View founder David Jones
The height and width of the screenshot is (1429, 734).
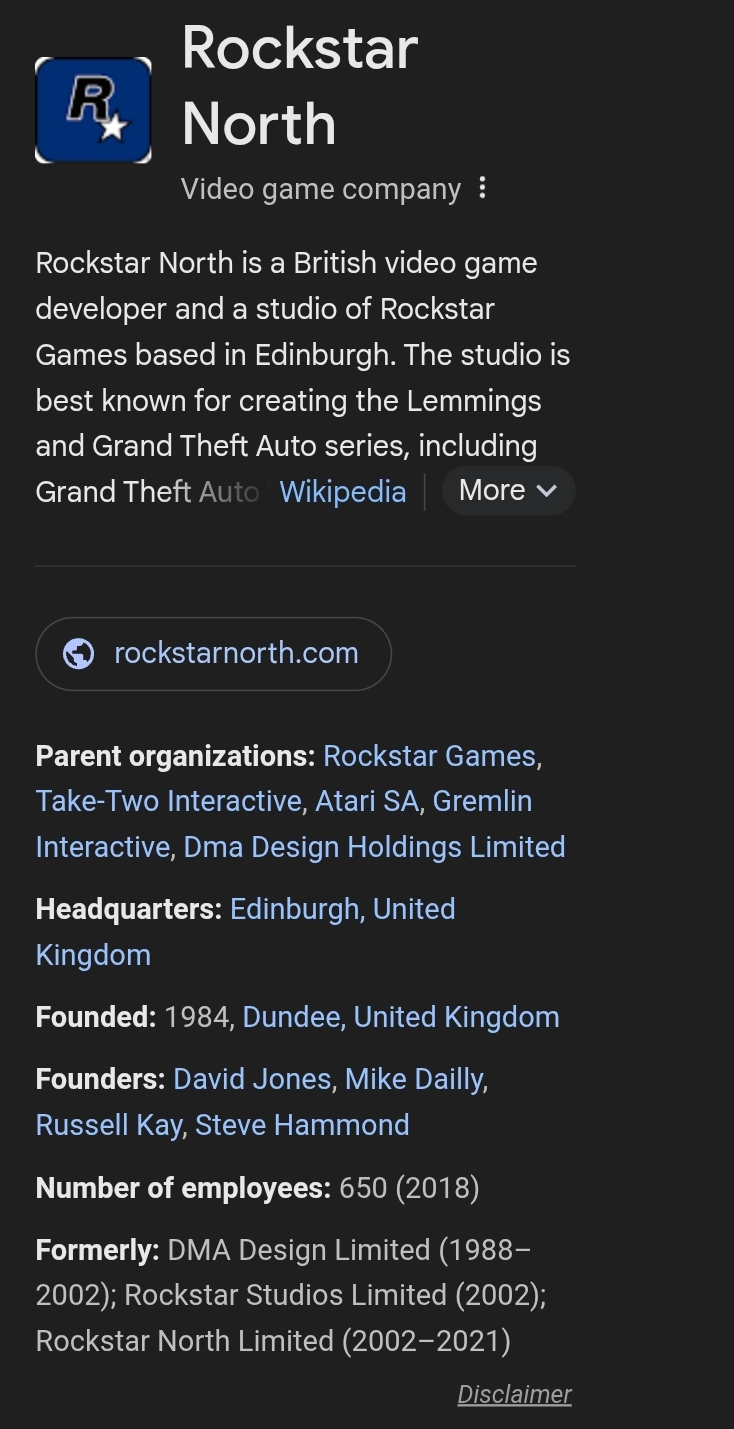(x=252, y=1080)
